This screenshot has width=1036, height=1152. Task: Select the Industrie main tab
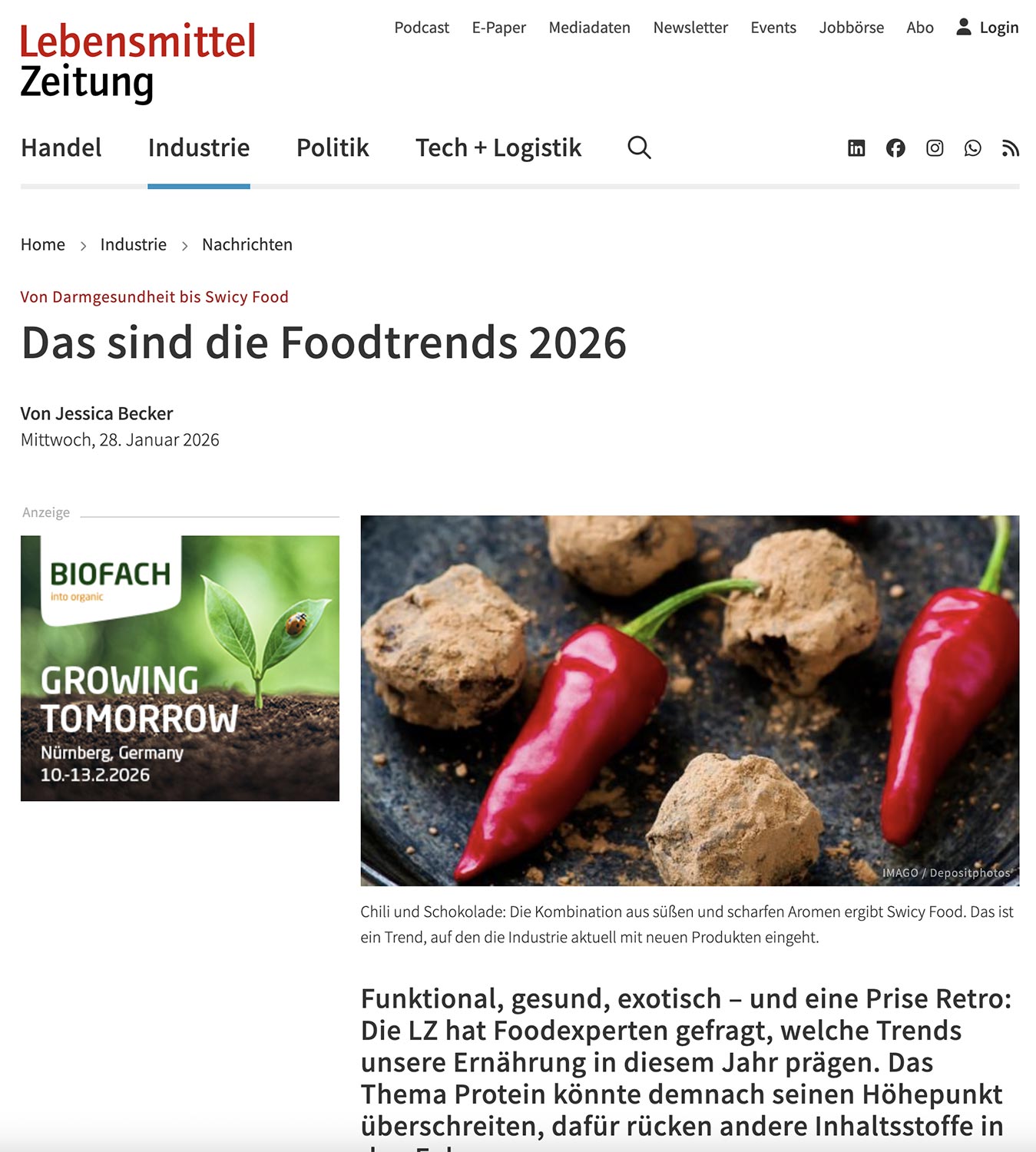(199, 147)
